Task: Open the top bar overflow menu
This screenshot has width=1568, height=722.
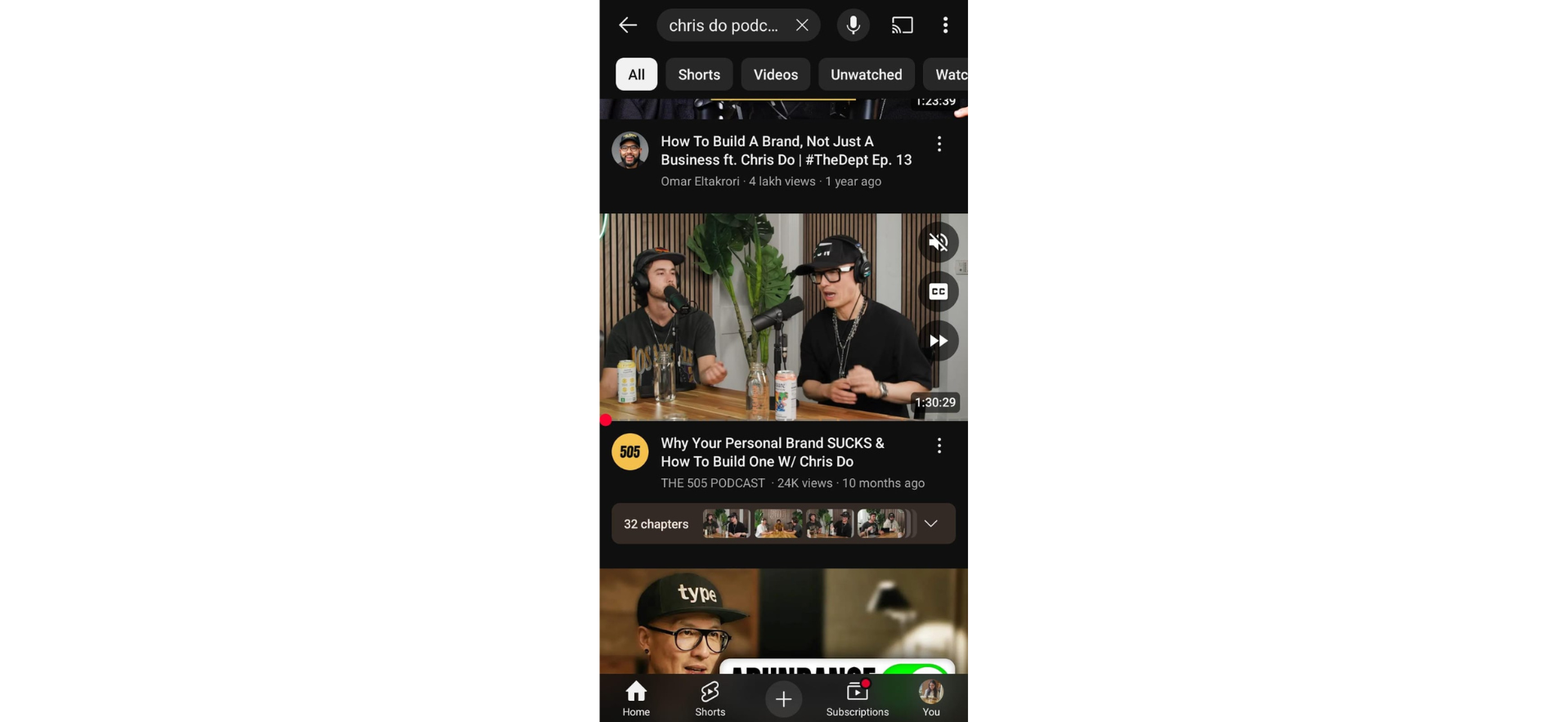Action: (945, 25)
